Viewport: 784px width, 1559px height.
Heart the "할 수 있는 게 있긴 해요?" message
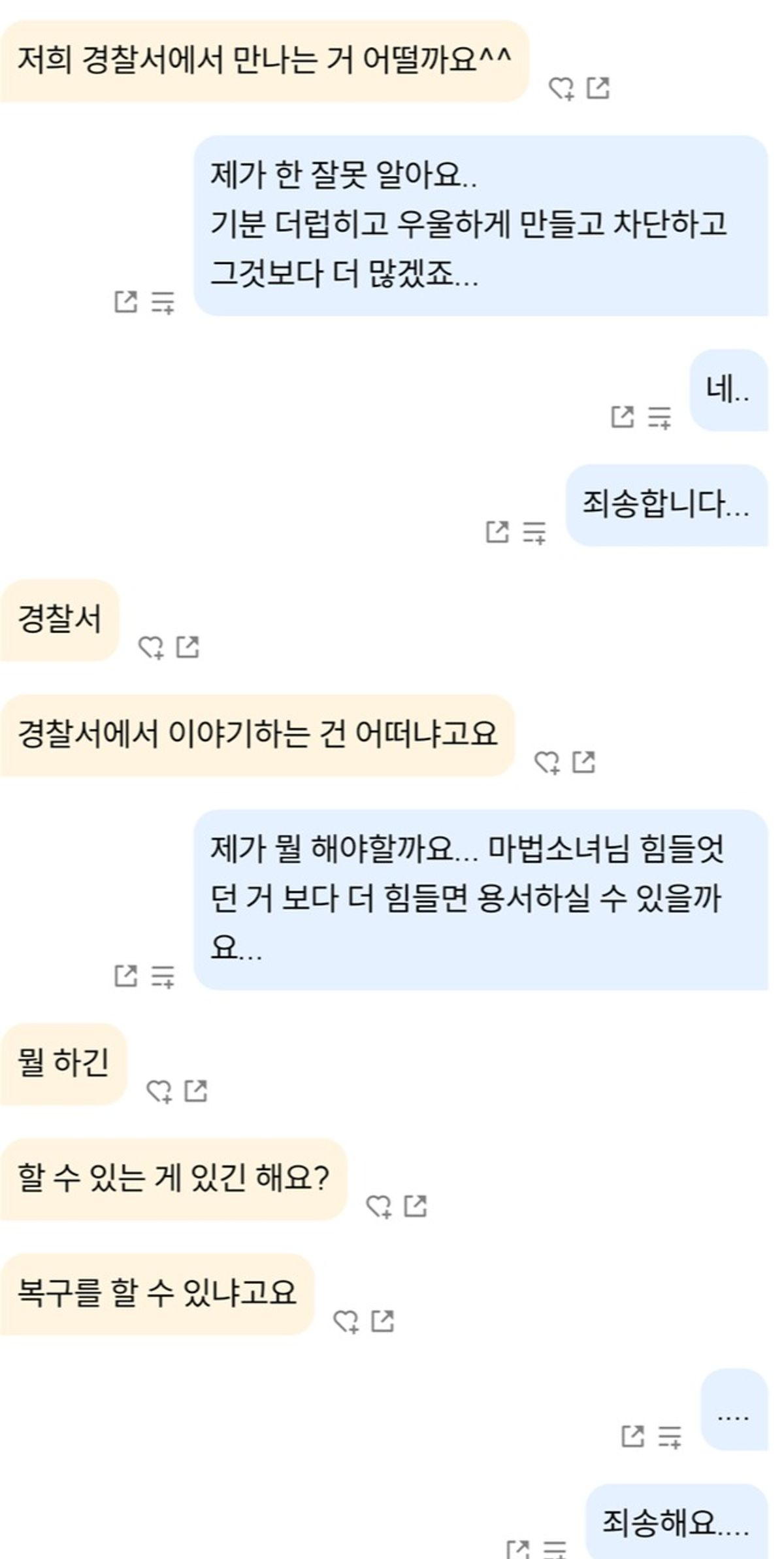point(378,1206)
